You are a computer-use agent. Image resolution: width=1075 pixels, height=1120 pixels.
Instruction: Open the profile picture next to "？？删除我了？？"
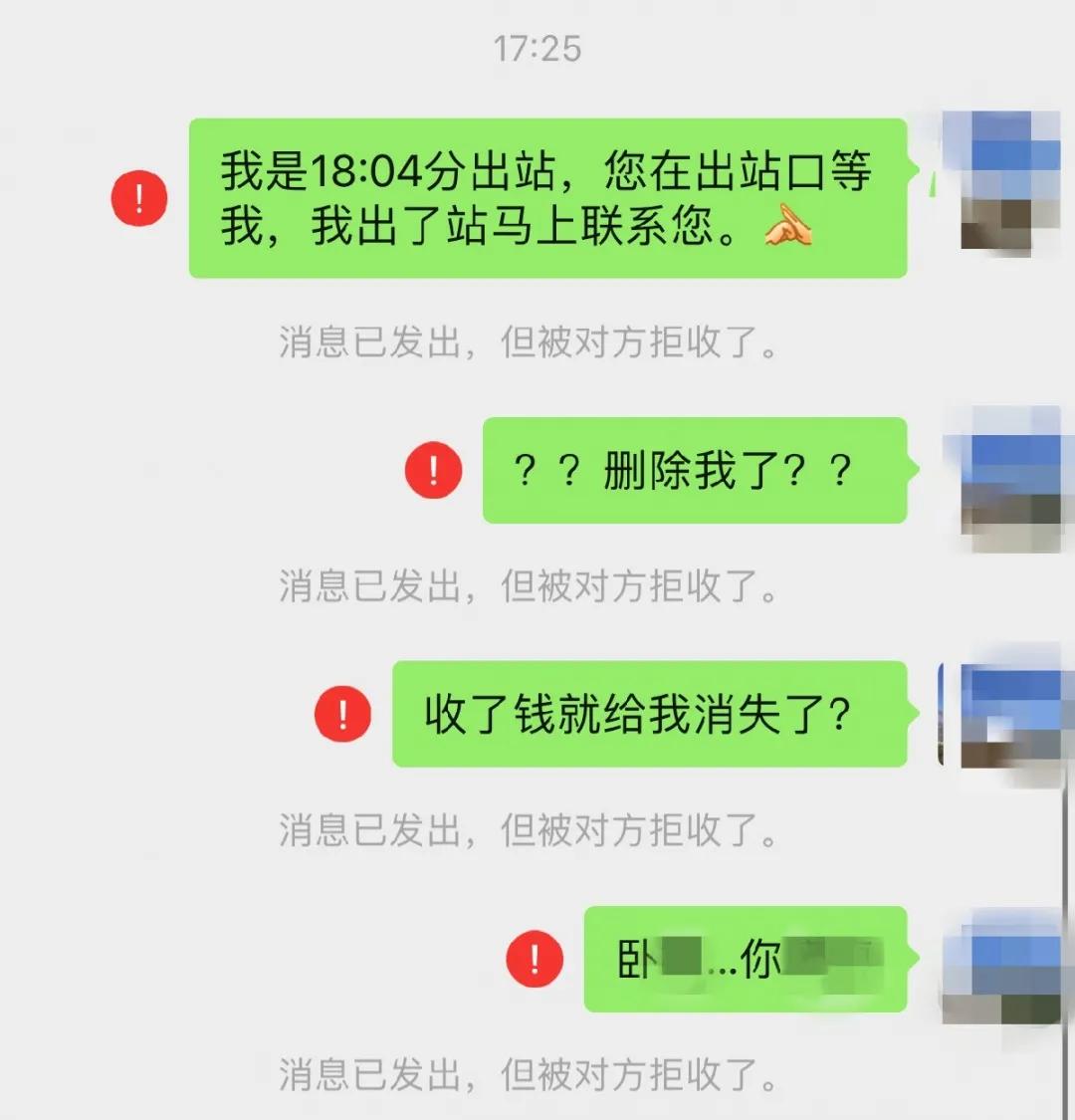click(1003, 478)
